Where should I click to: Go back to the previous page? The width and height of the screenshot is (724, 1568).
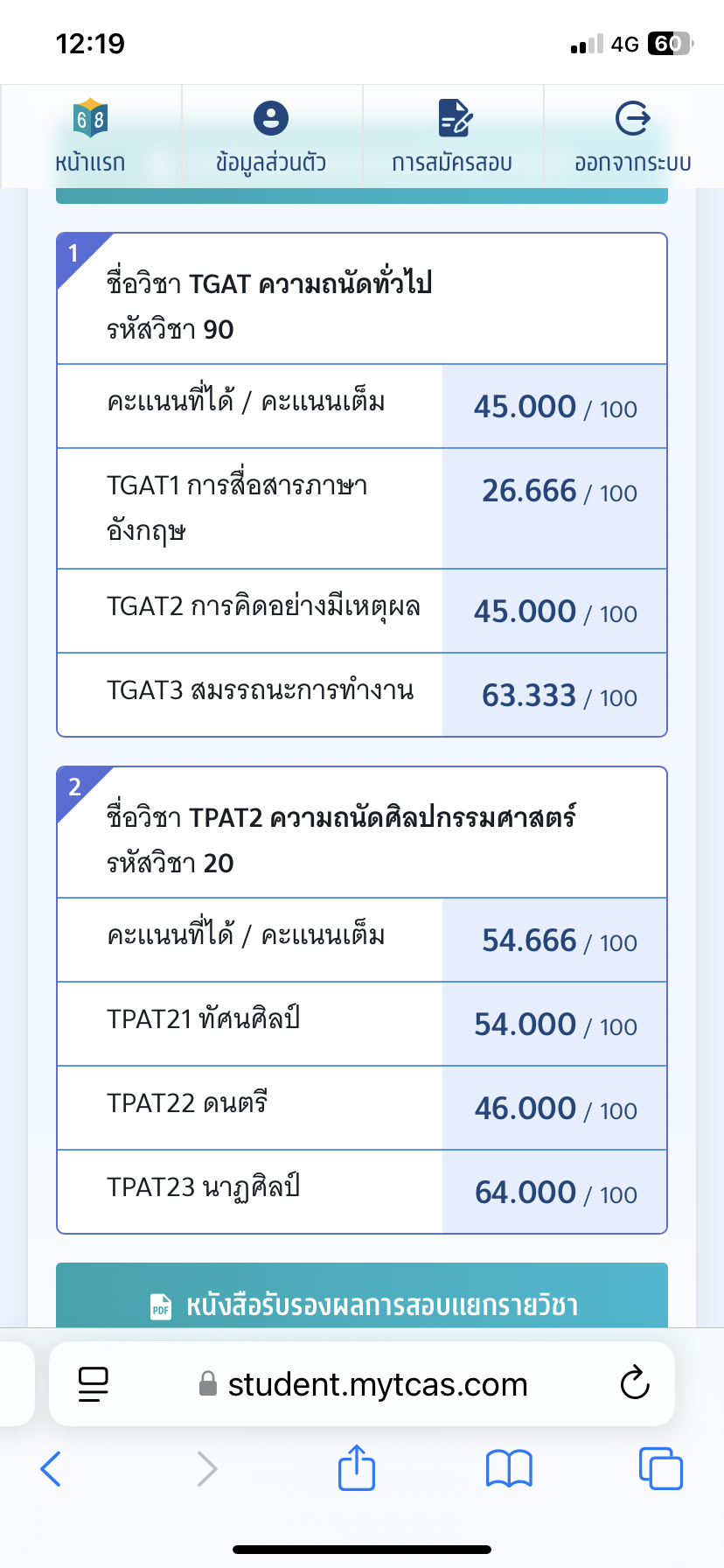[52, 1468]
